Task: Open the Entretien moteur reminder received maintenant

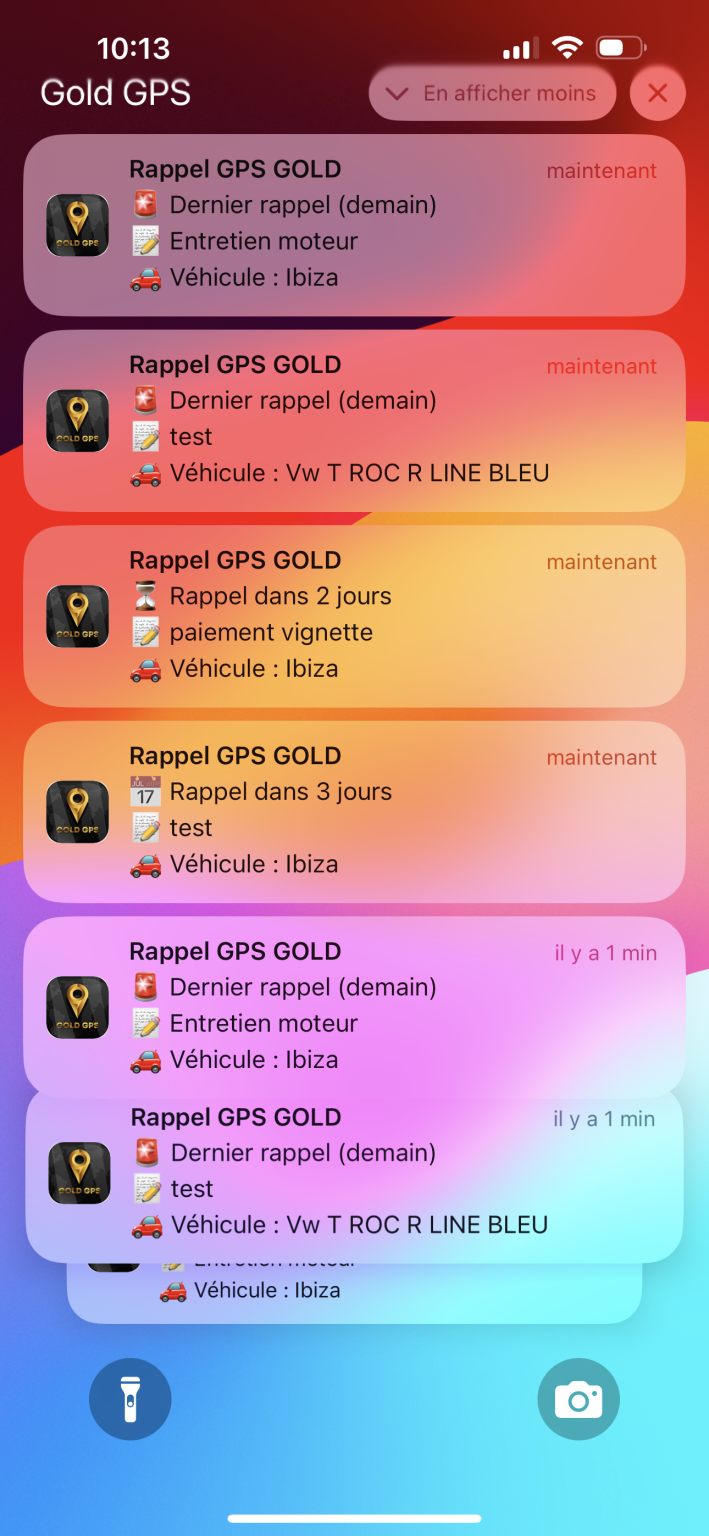Action: click(x=354, y=225)
